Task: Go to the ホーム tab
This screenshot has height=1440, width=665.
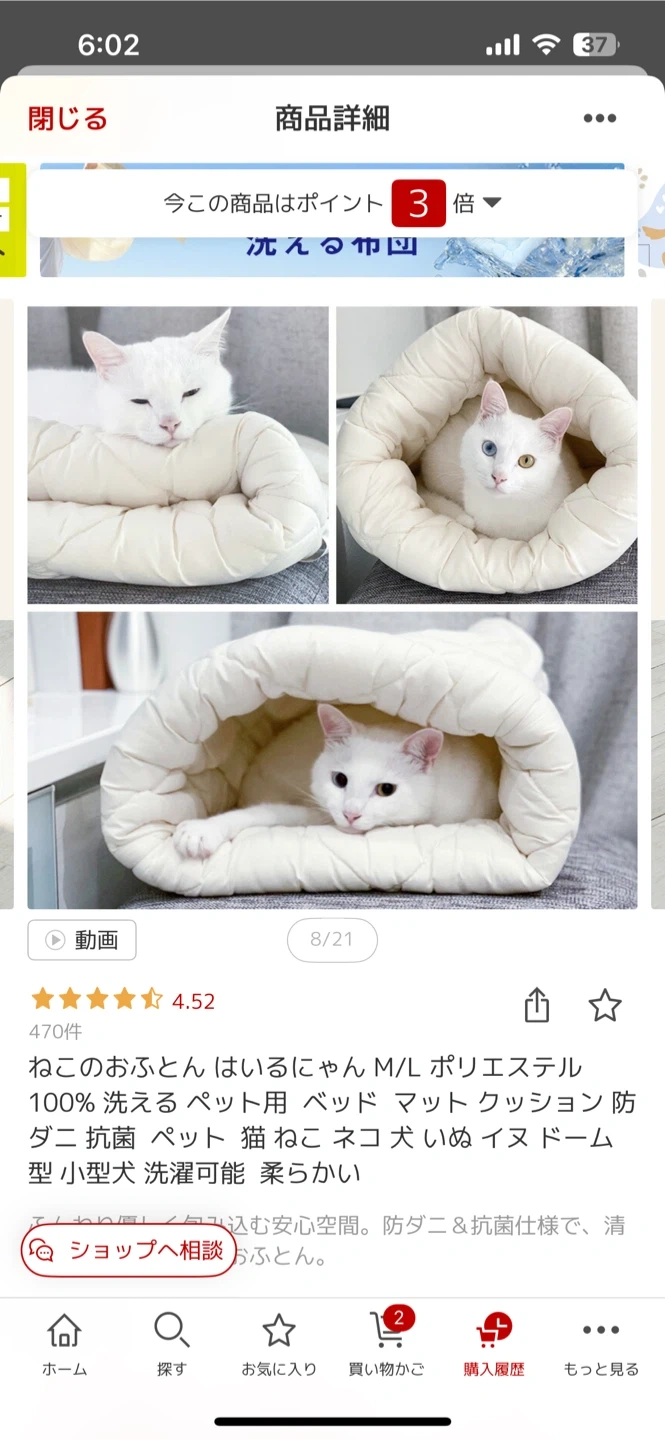Action: (x=64, y=1345)
